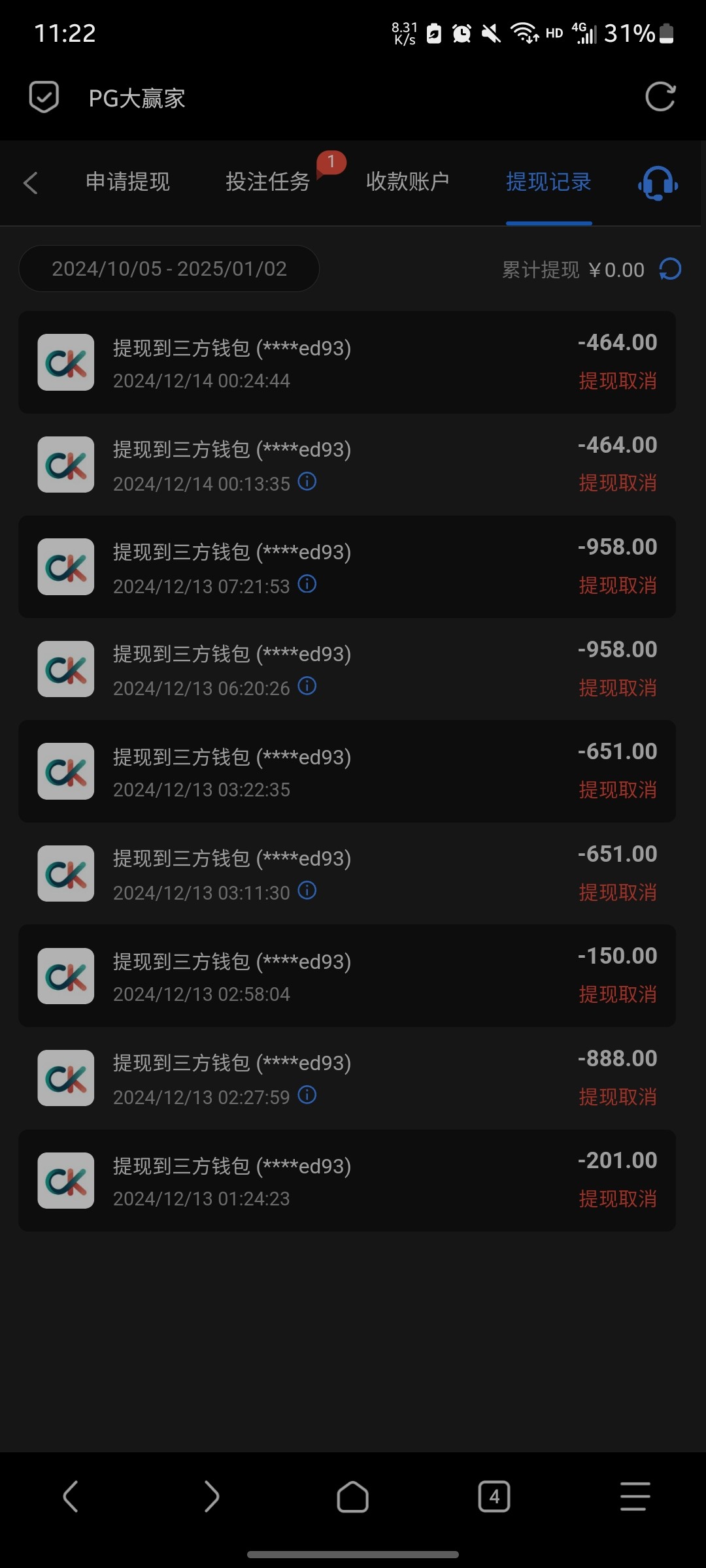Open the -150.00 withdrawal record
This screenshot has width=706, height=1568.
346,976
